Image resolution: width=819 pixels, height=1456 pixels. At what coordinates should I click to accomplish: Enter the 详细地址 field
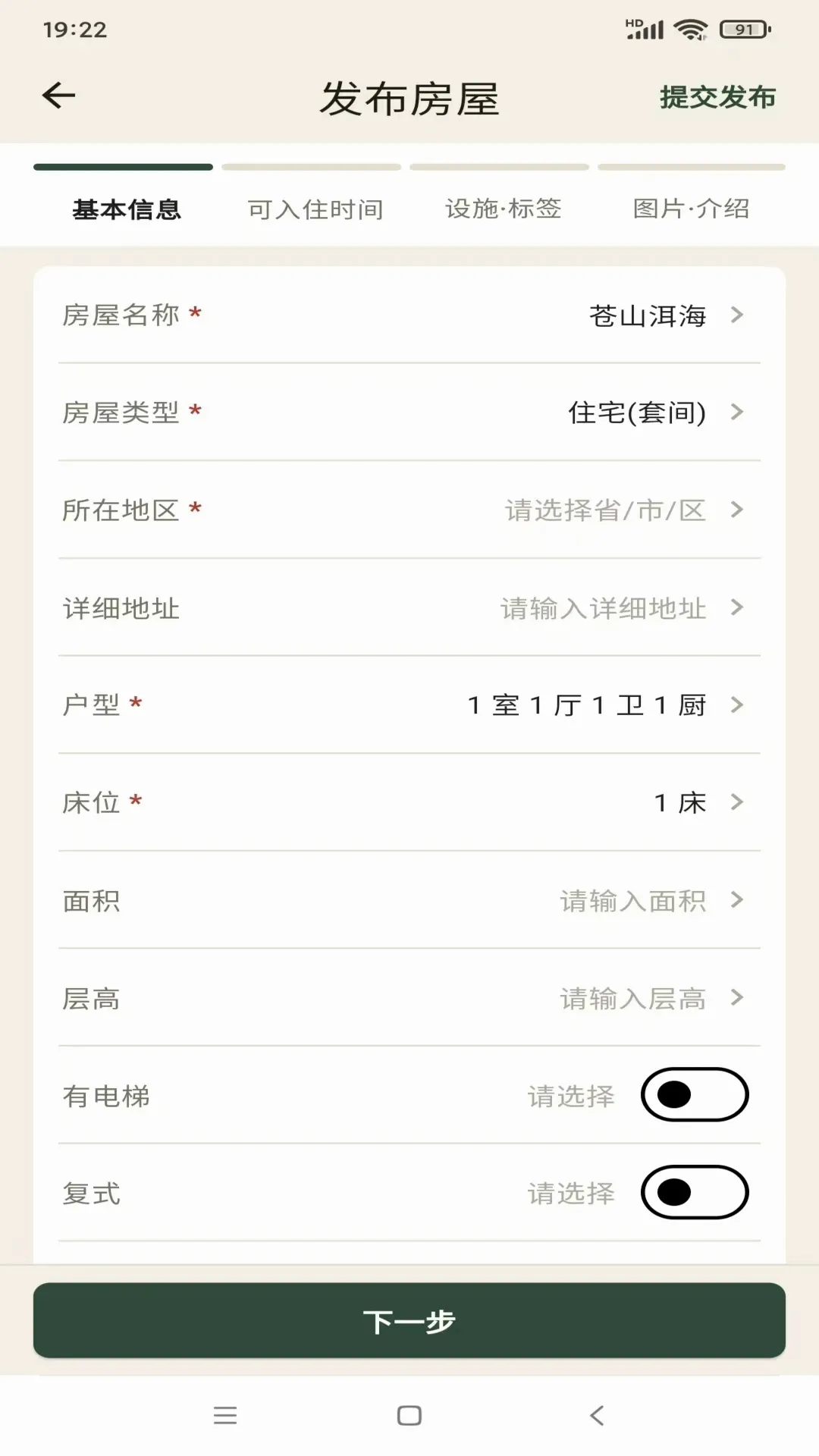(409, 607)
